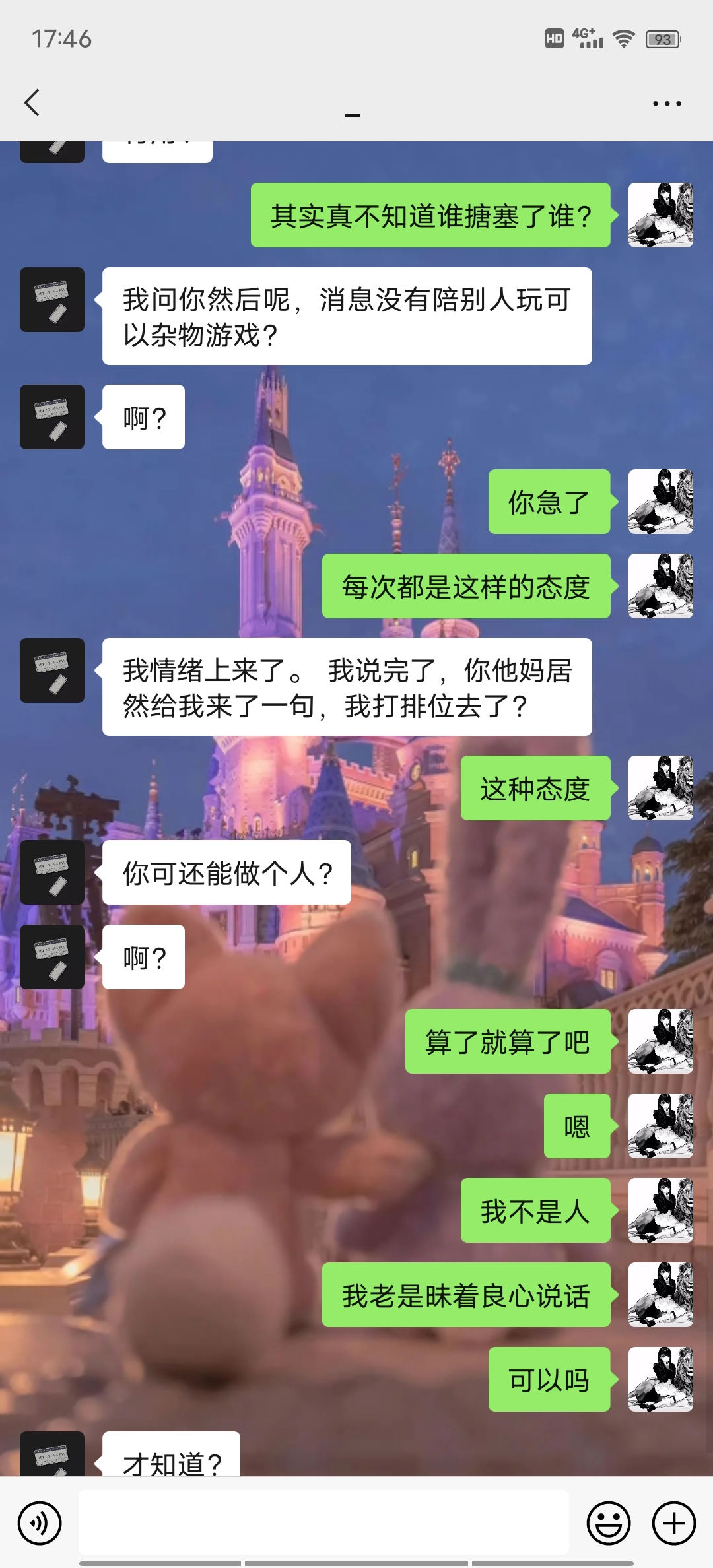Open the plus attachment menu
Screen dimensions: 713x1568
[x=673, y=1523]
